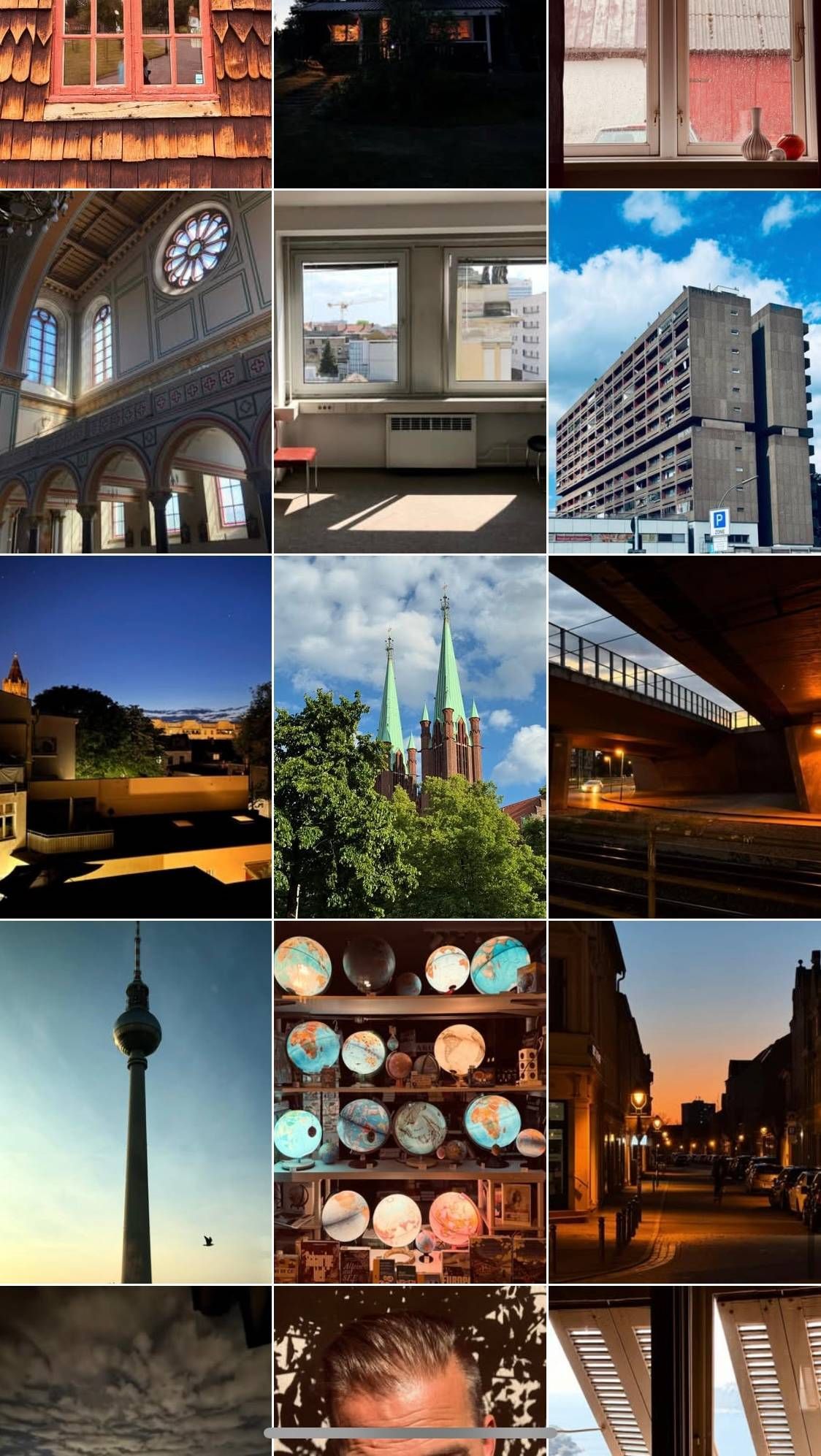This screenshot has height=1456, width=821.
Task: Open the TV tower silhouette photo
Action: tap(136, 1102)
